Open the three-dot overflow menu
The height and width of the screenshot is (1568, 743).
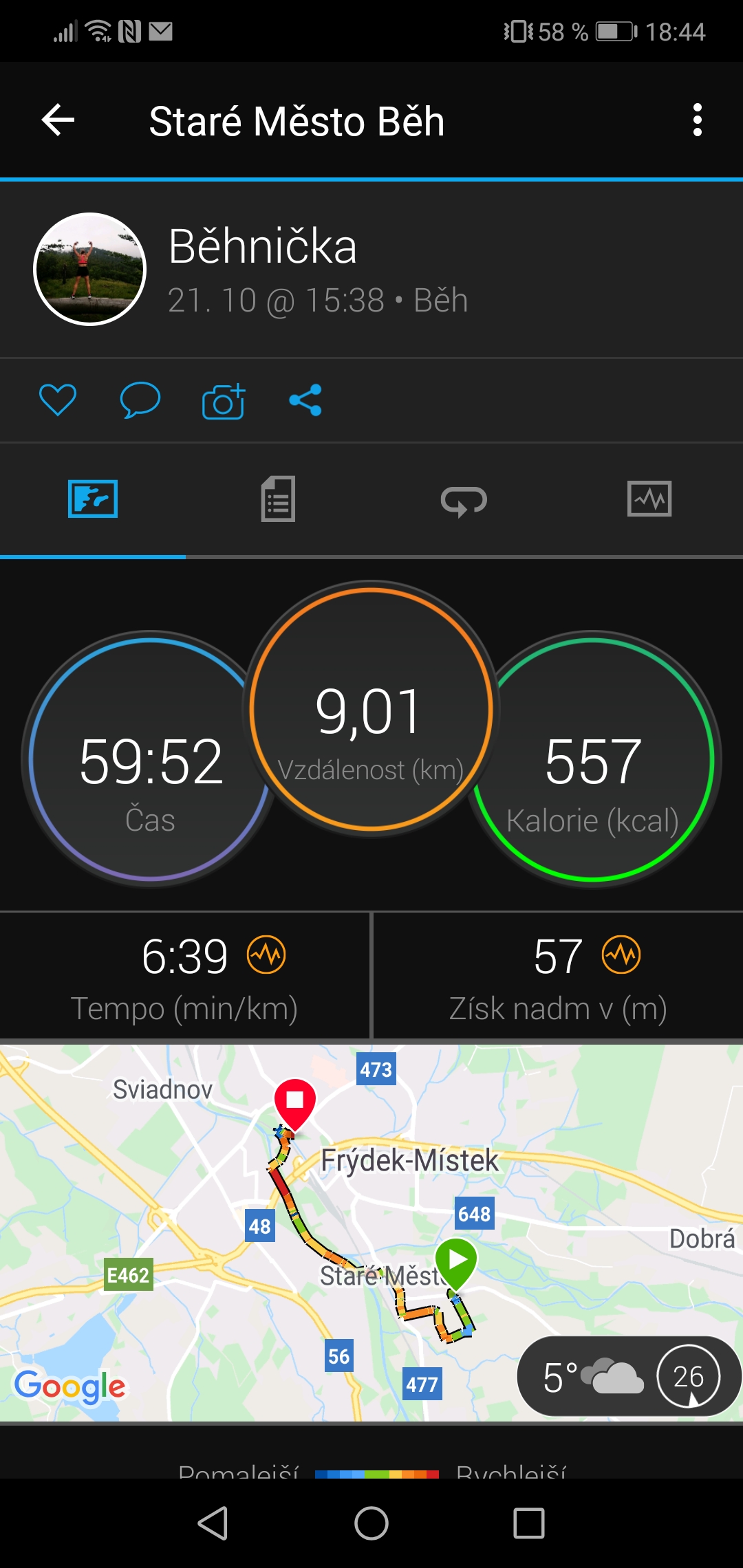click(x=698, y=120)
